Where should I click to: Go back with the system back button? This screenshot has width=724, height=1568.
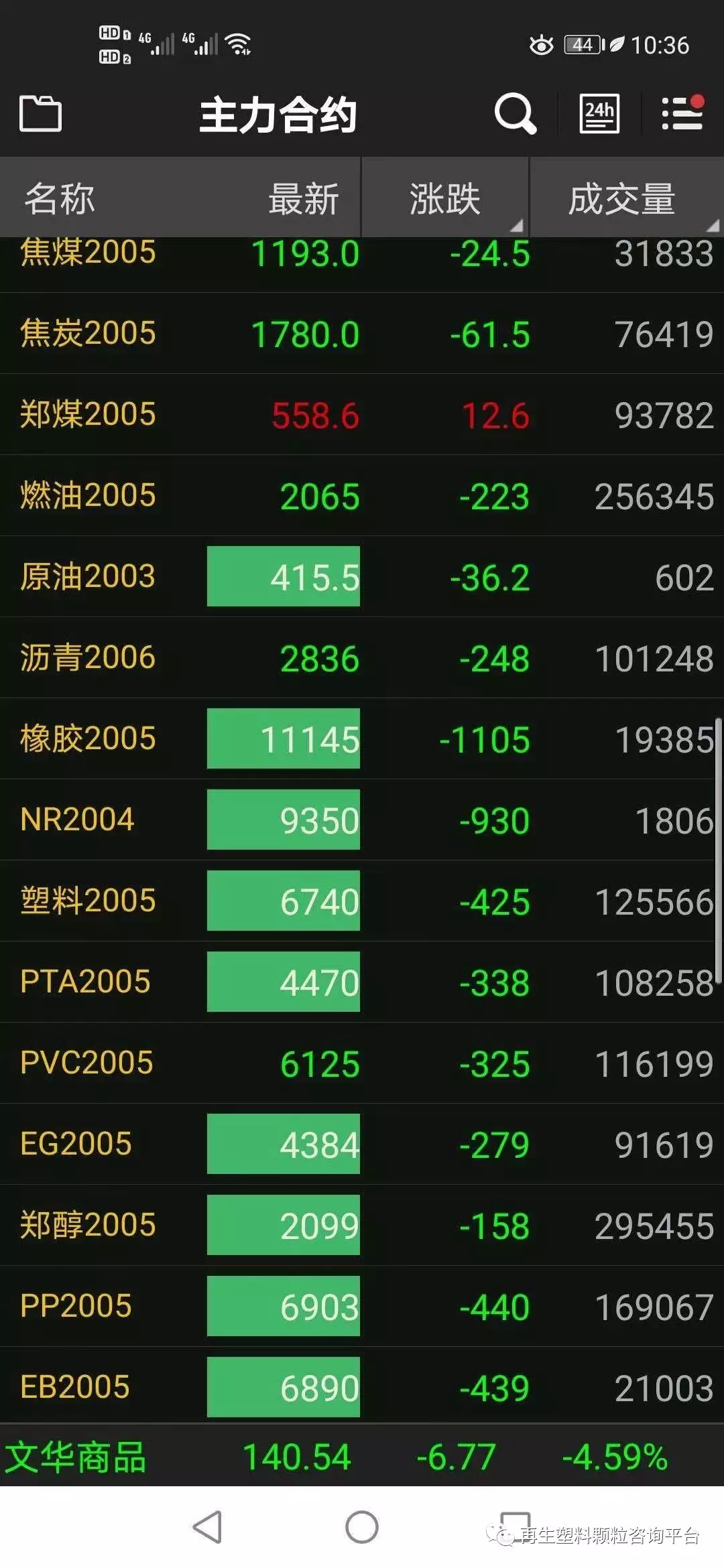pos(207,1527)
